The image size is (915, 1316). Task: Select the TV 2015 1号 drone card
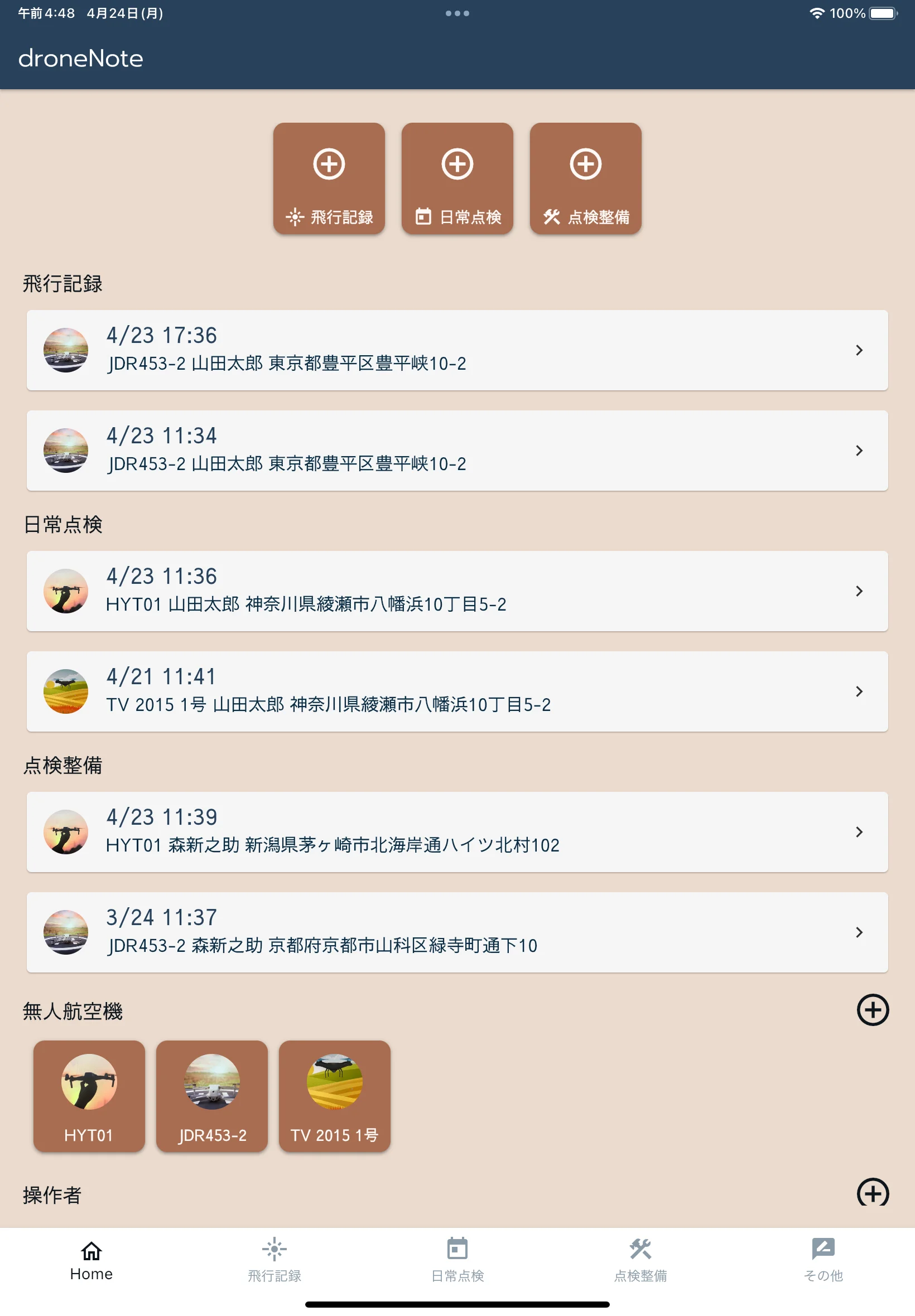point(334,1095)
